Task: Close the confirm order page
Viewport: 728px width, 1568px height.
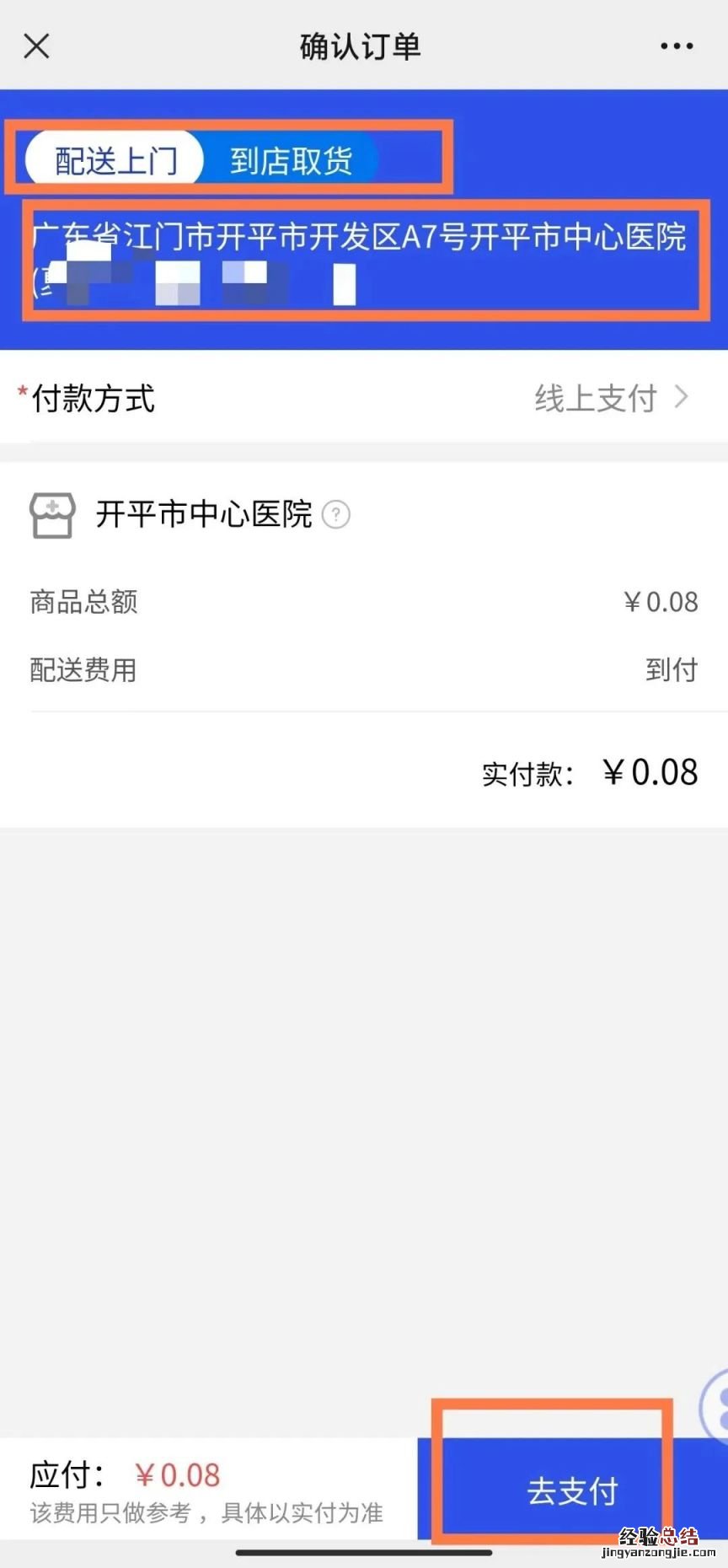Action: tap(37, 46)
